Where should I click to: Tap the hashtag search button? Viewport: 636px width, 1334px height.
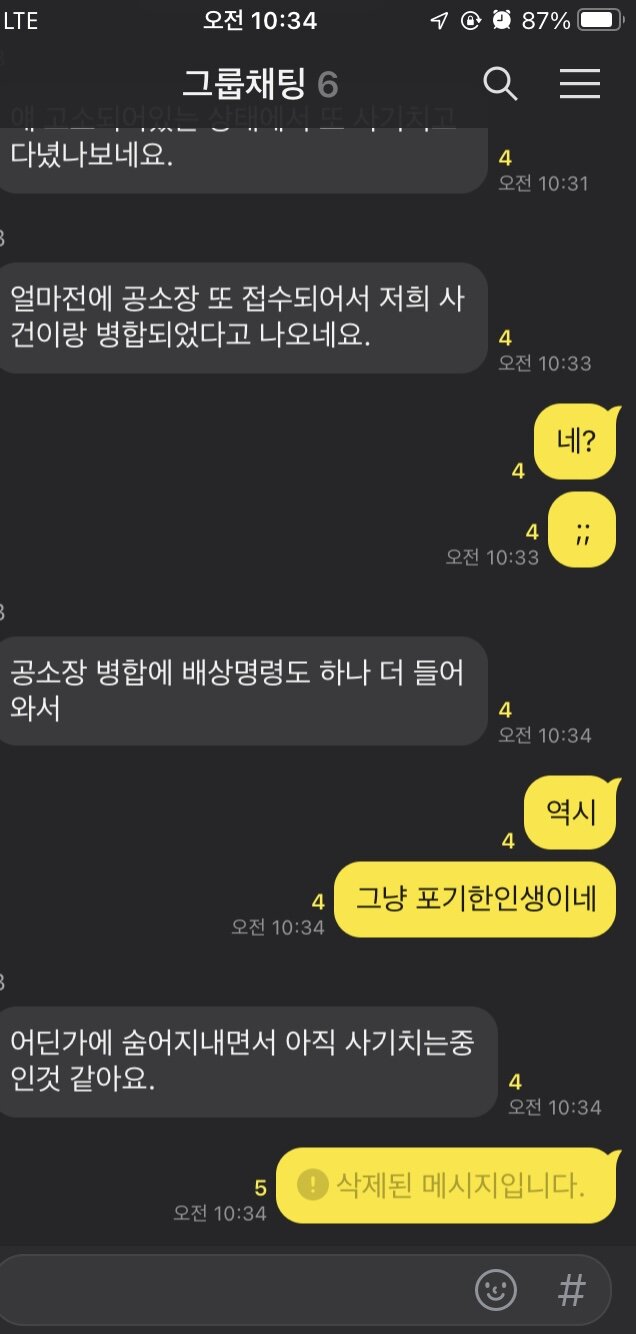point(572,1290)
